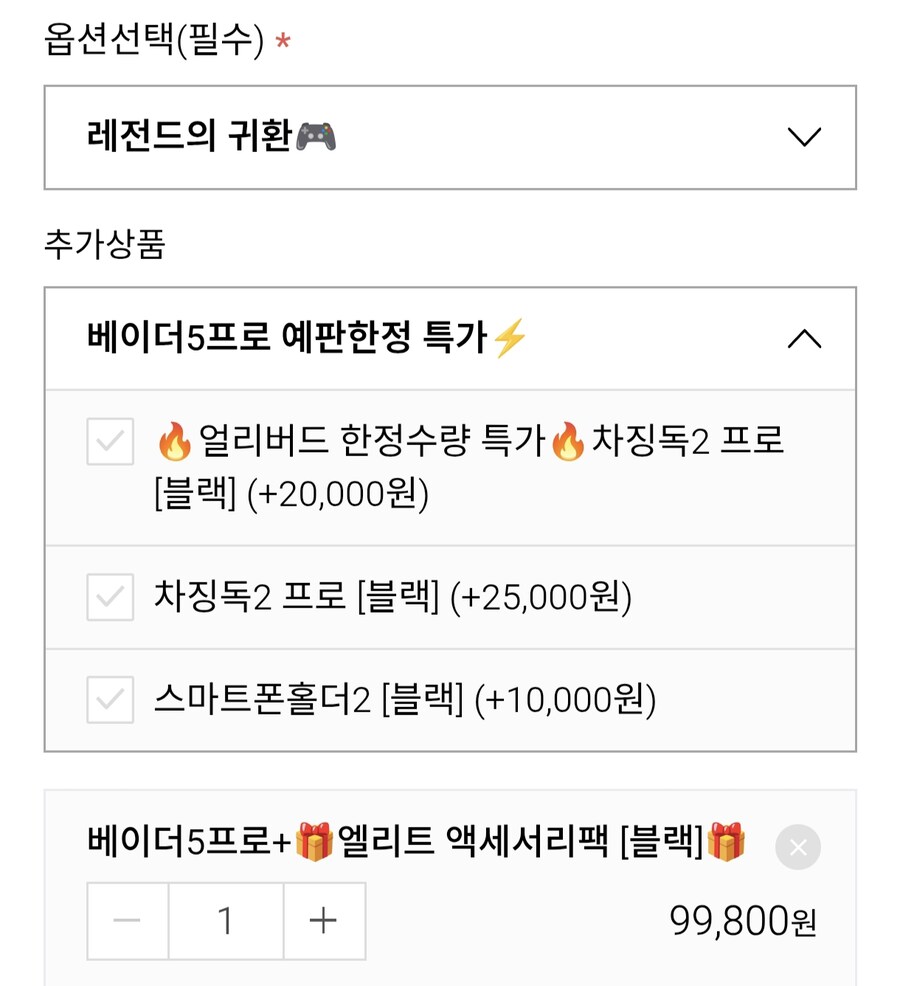The image size is (900, 986).
Task: Click the quantity value field showing 1
Action: coord(224,920)
